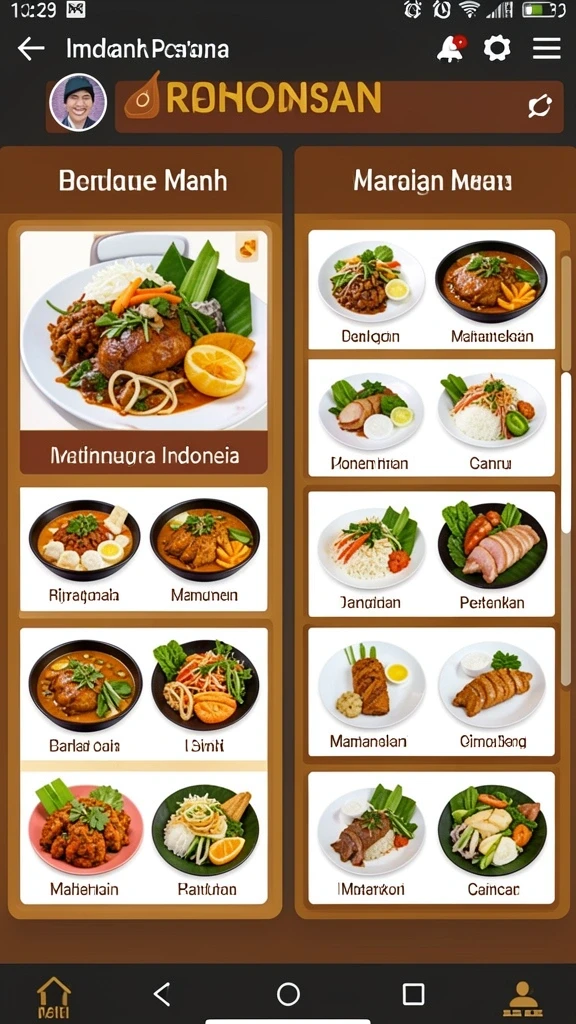576x1024 pixels.
Task: Select the Canru dish
Action: click(x=491, y=419)
